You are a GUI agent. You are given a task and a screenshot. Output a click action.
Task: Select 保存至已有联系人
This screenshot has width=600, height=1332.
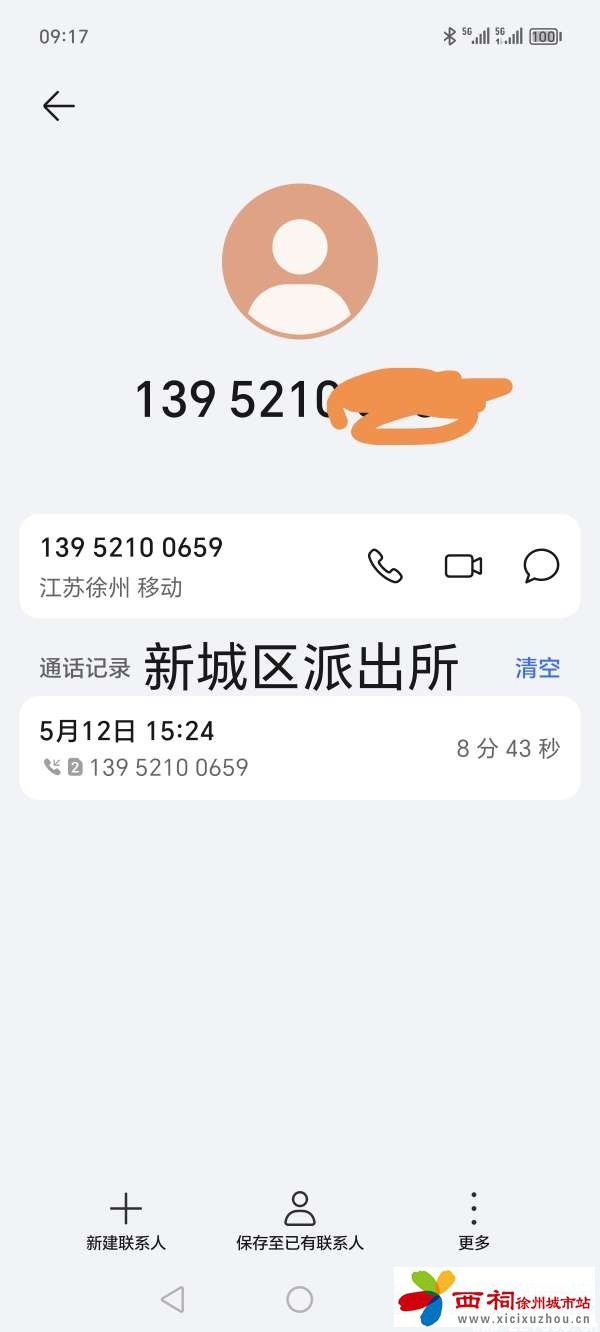point(300,1222)
